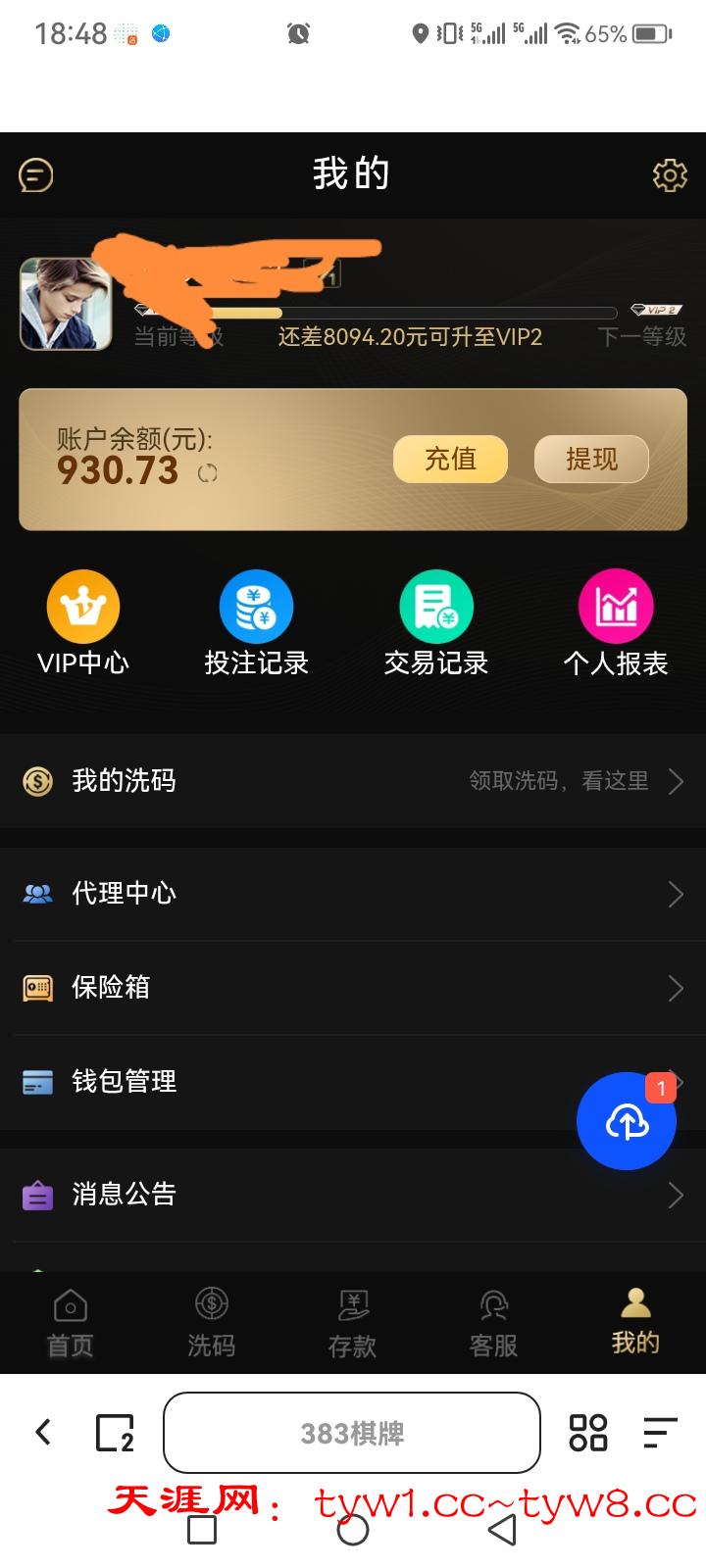Open the settings gear icon

pyautogui.click(x=670, y=175)
